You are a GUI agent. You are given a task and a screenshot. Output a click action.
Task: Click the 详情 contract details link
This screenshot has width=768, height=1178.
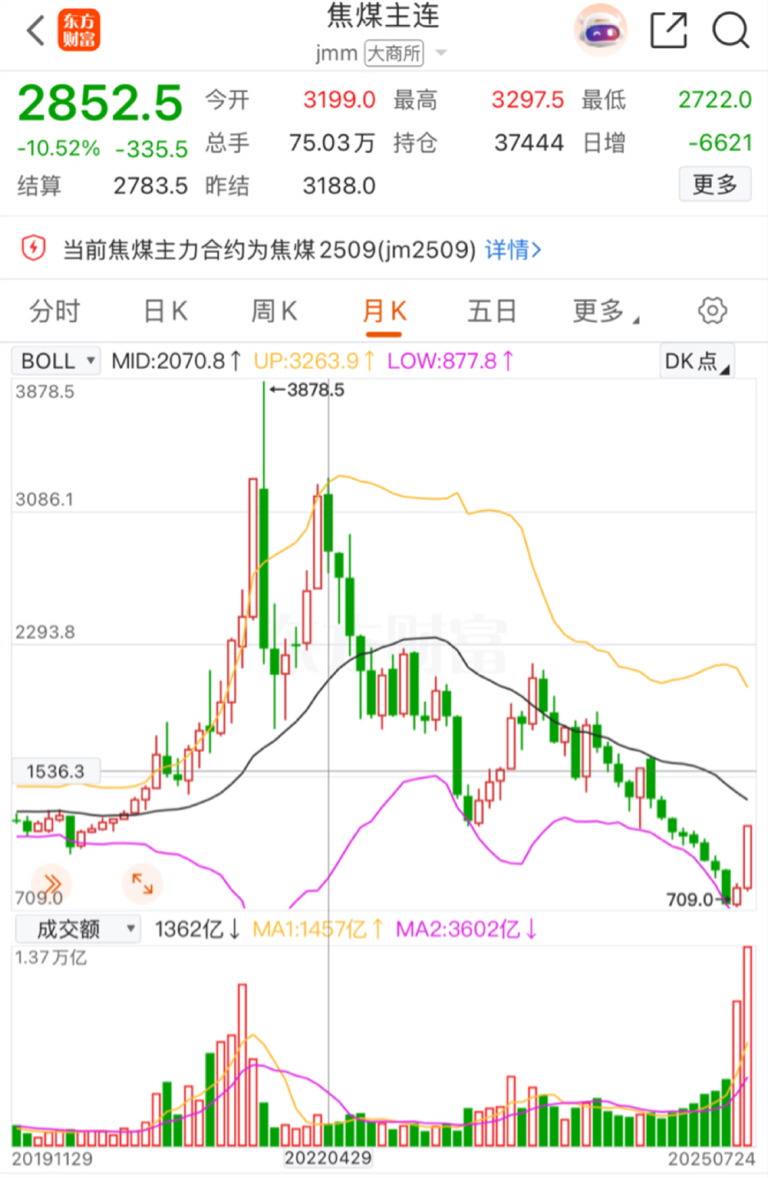point(514,250)
